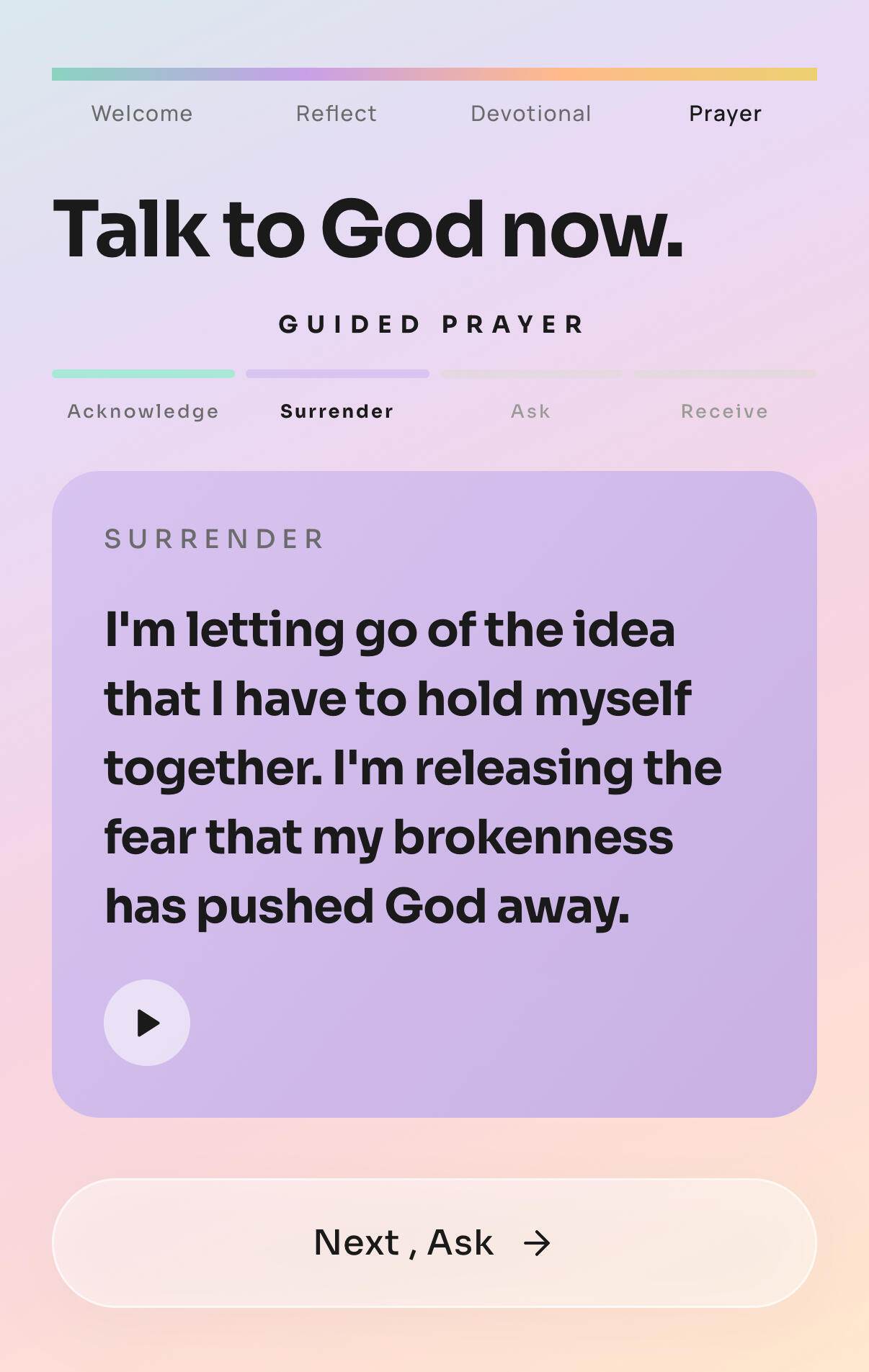Open the Receive prayer step
This screenshot has height=1372, width=869.
click(x=725, y=411)
